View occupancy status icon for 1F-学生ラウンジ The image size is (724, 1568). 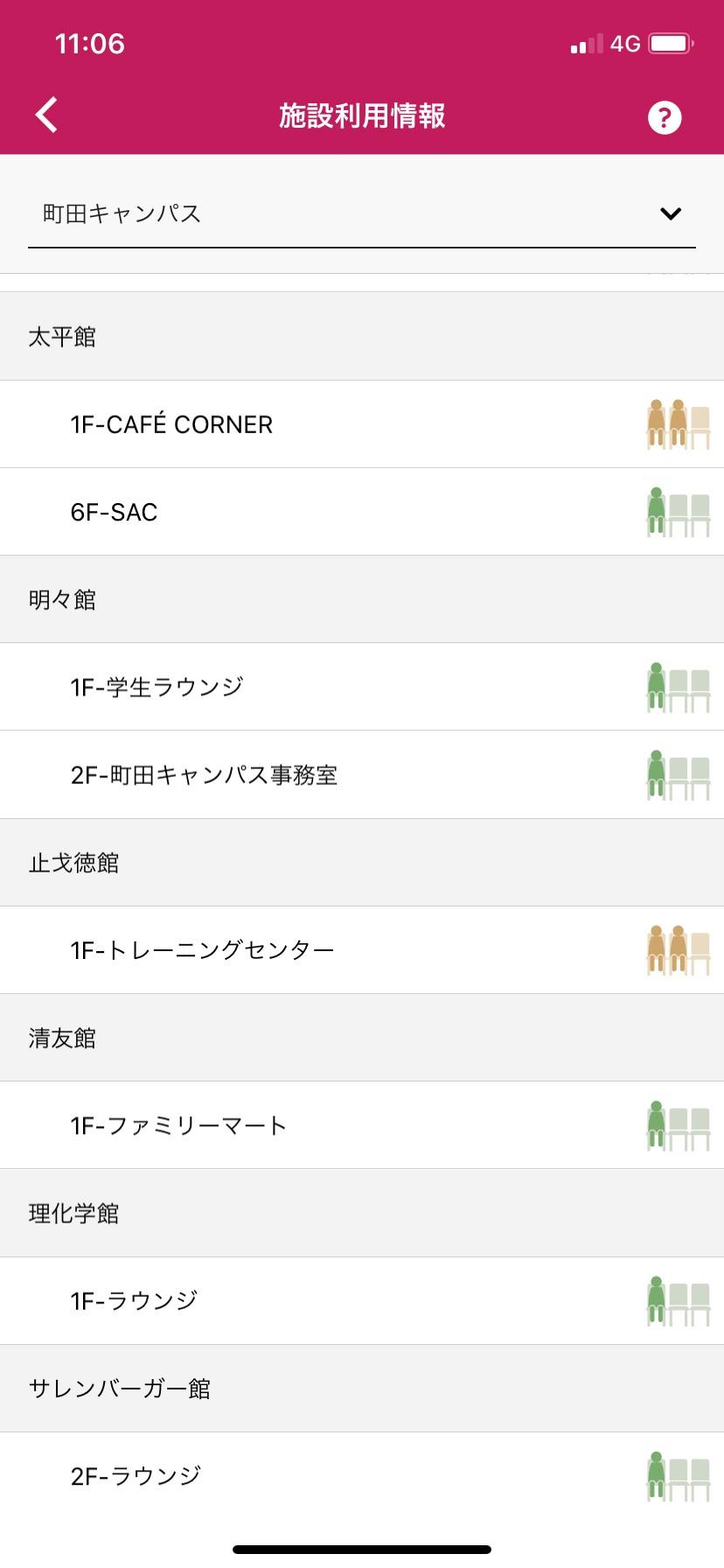click(x=678, y=687)
